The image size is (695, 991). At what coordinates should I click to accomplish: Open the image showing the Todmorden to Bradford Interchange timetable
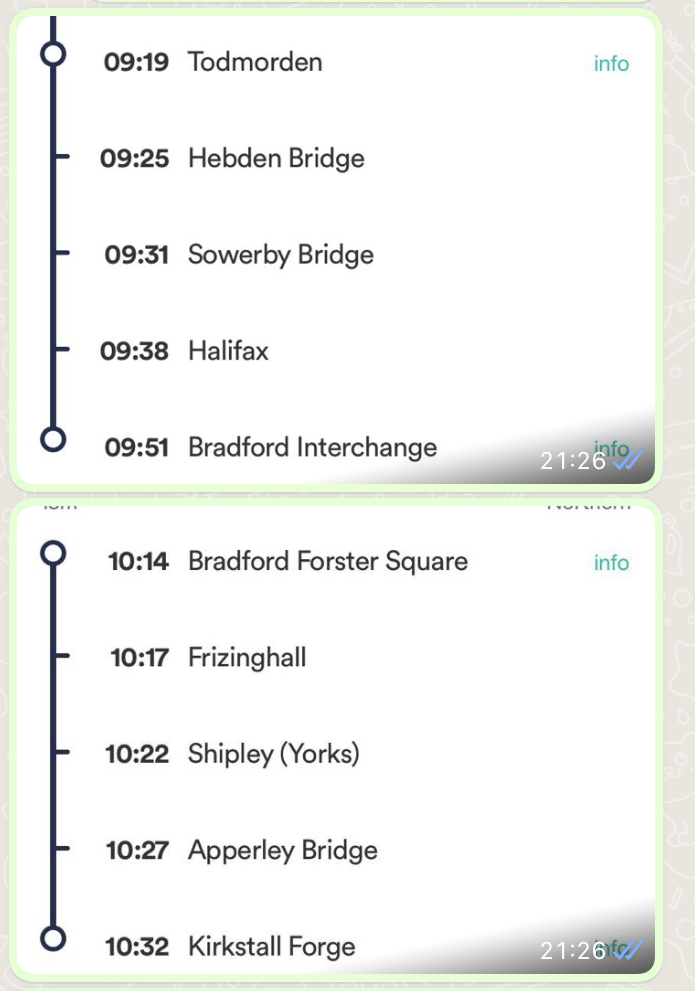335,250
